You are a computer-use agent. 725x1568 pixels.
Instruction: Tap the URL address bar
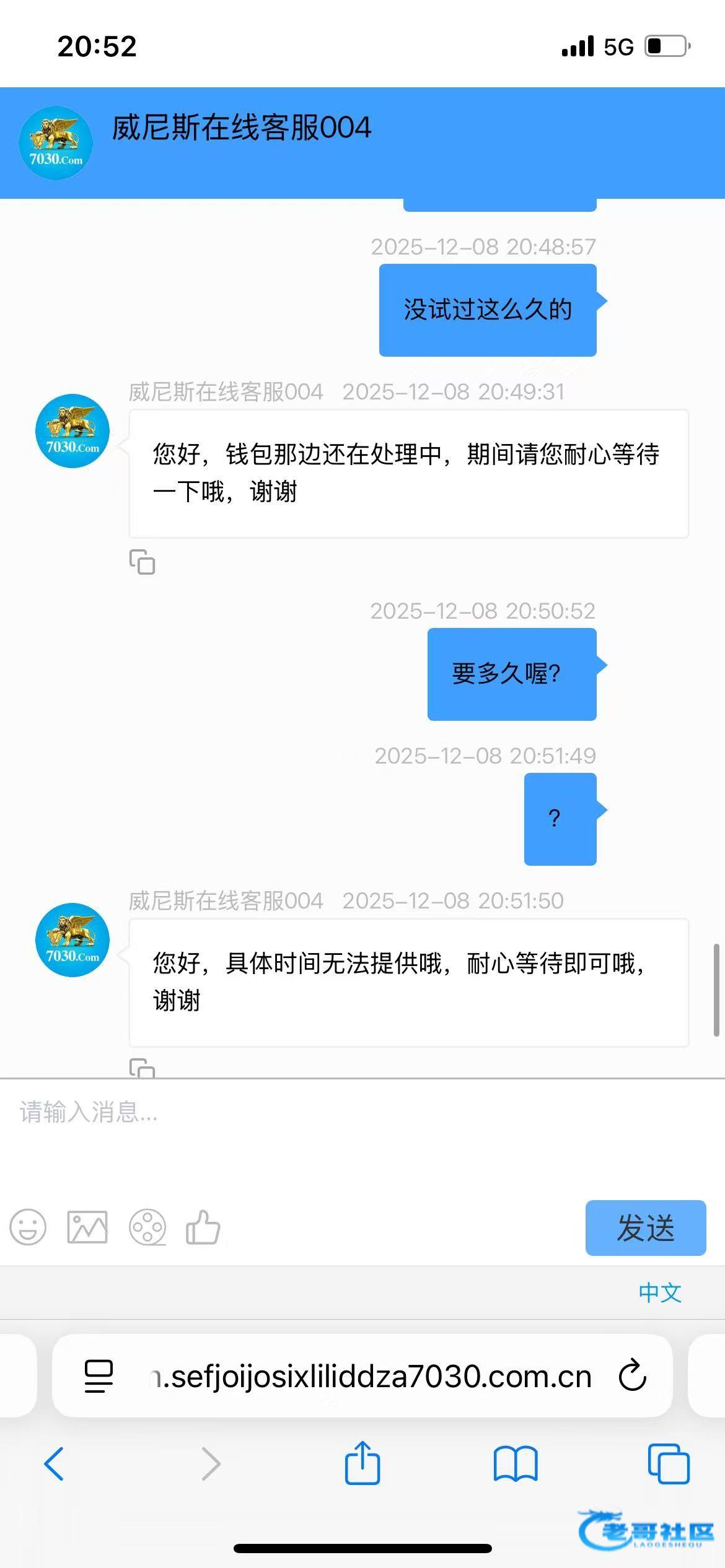coord(372,1376)
